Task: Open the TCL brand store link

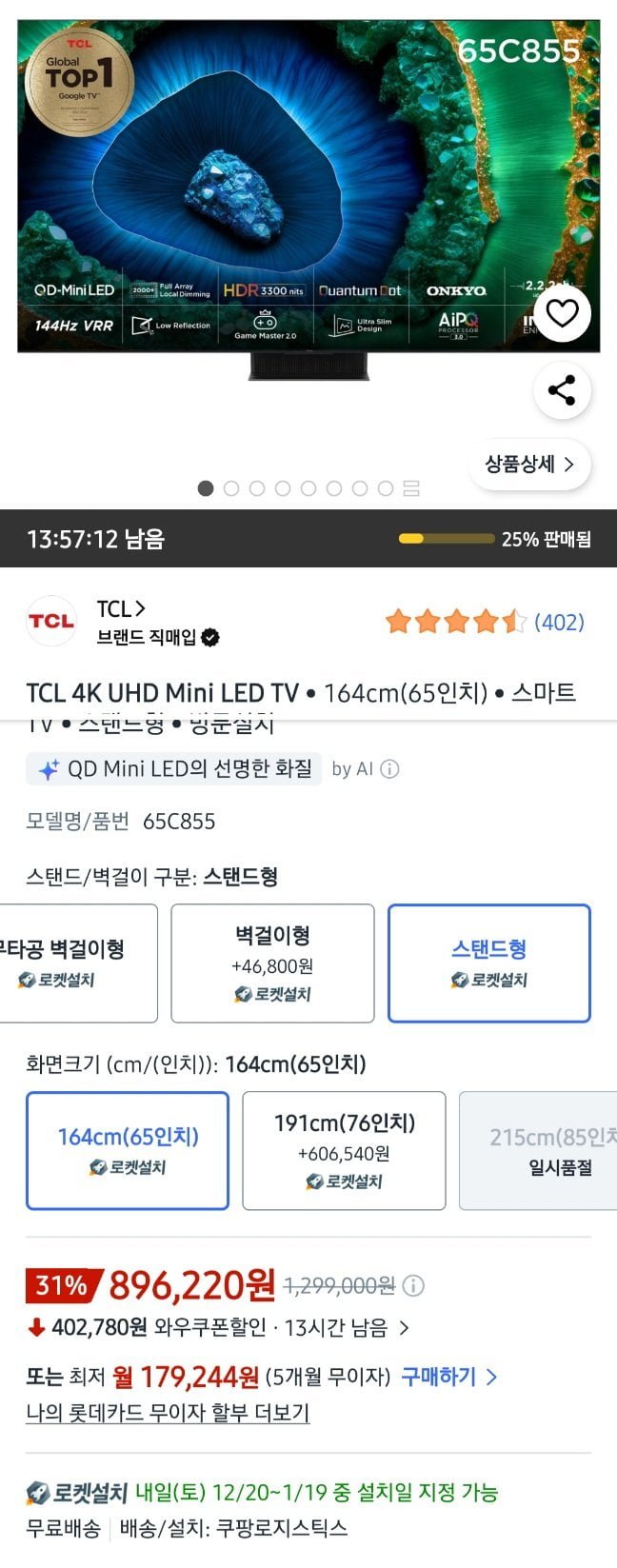Action: (x=121, y=608)
